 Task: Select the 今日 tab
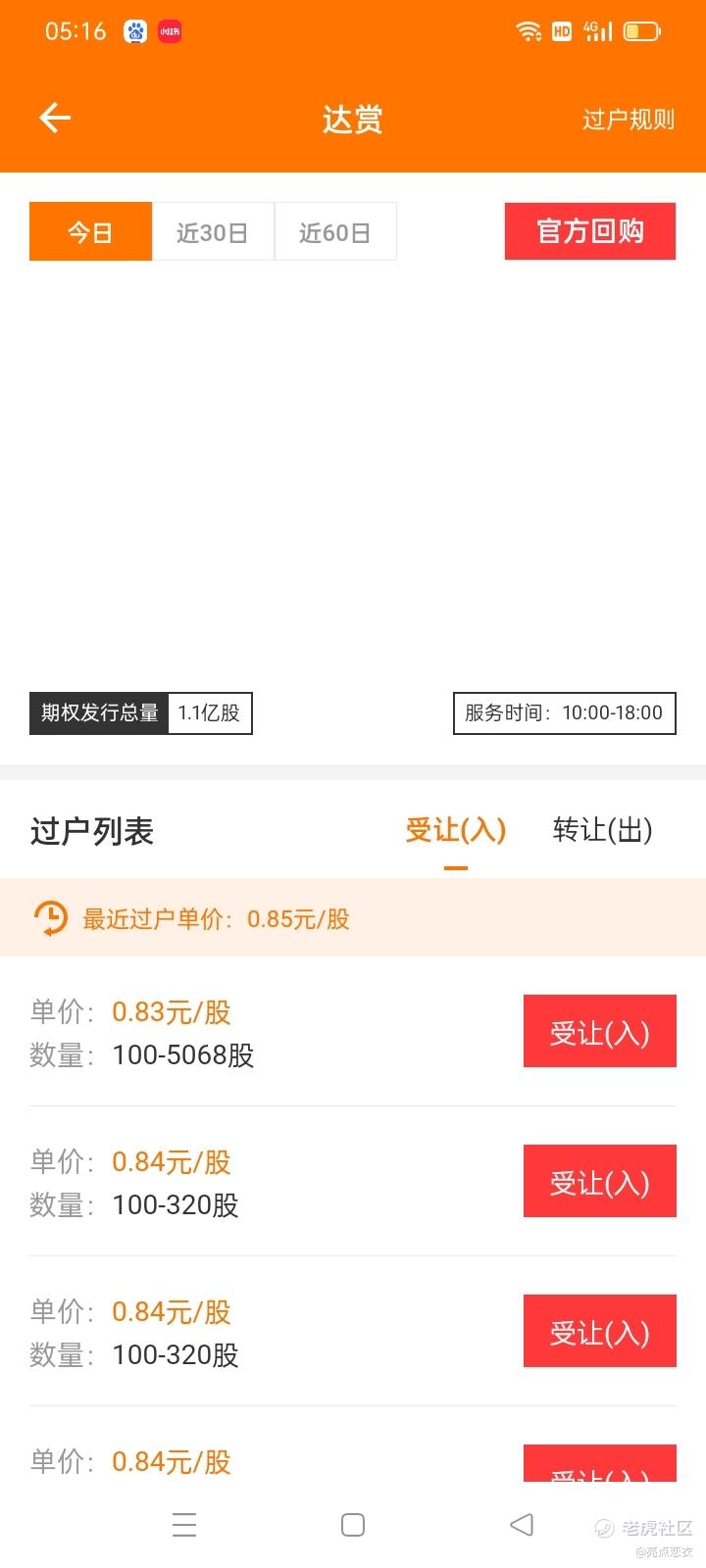pos(90,232)
